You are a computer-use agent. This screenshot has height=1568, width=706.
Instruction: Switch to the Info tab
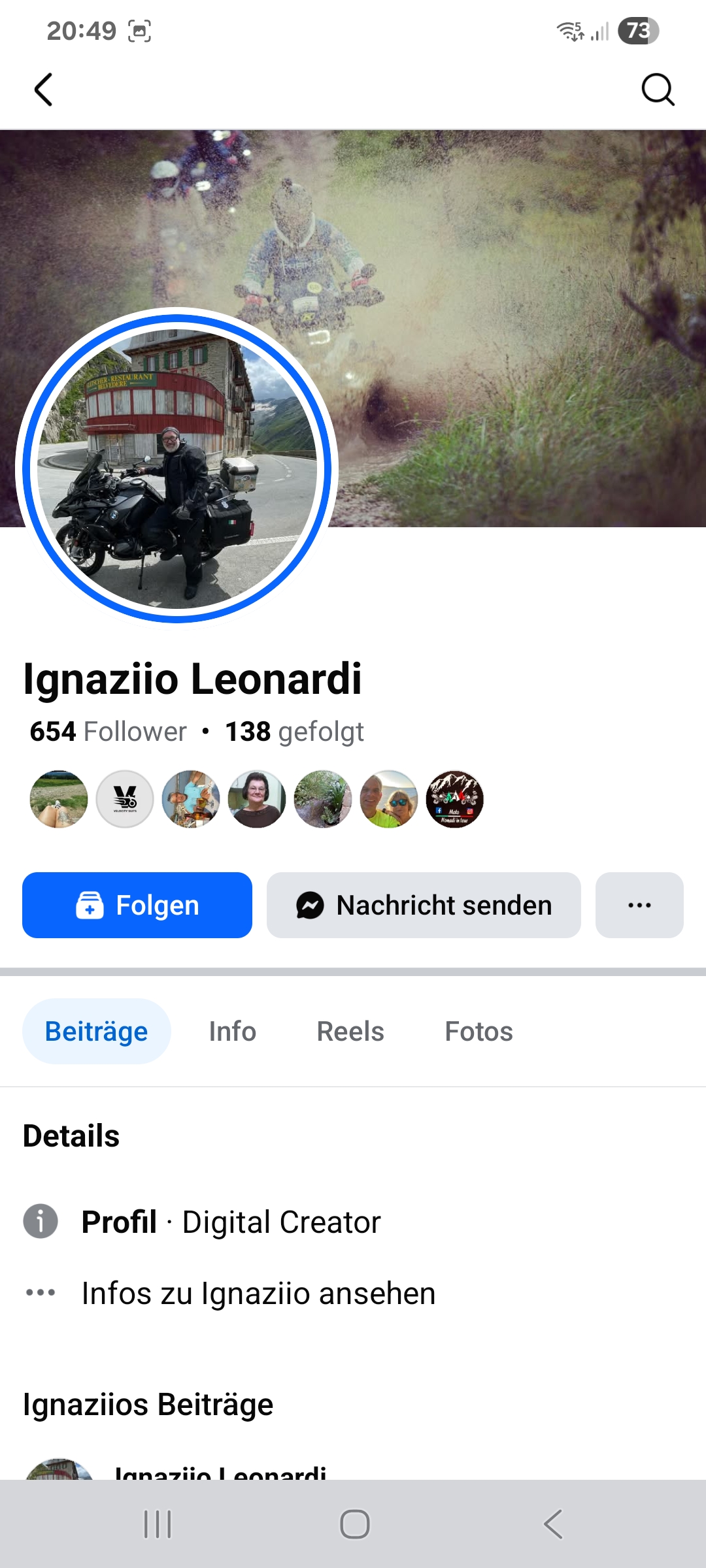tap(232, 1032)
